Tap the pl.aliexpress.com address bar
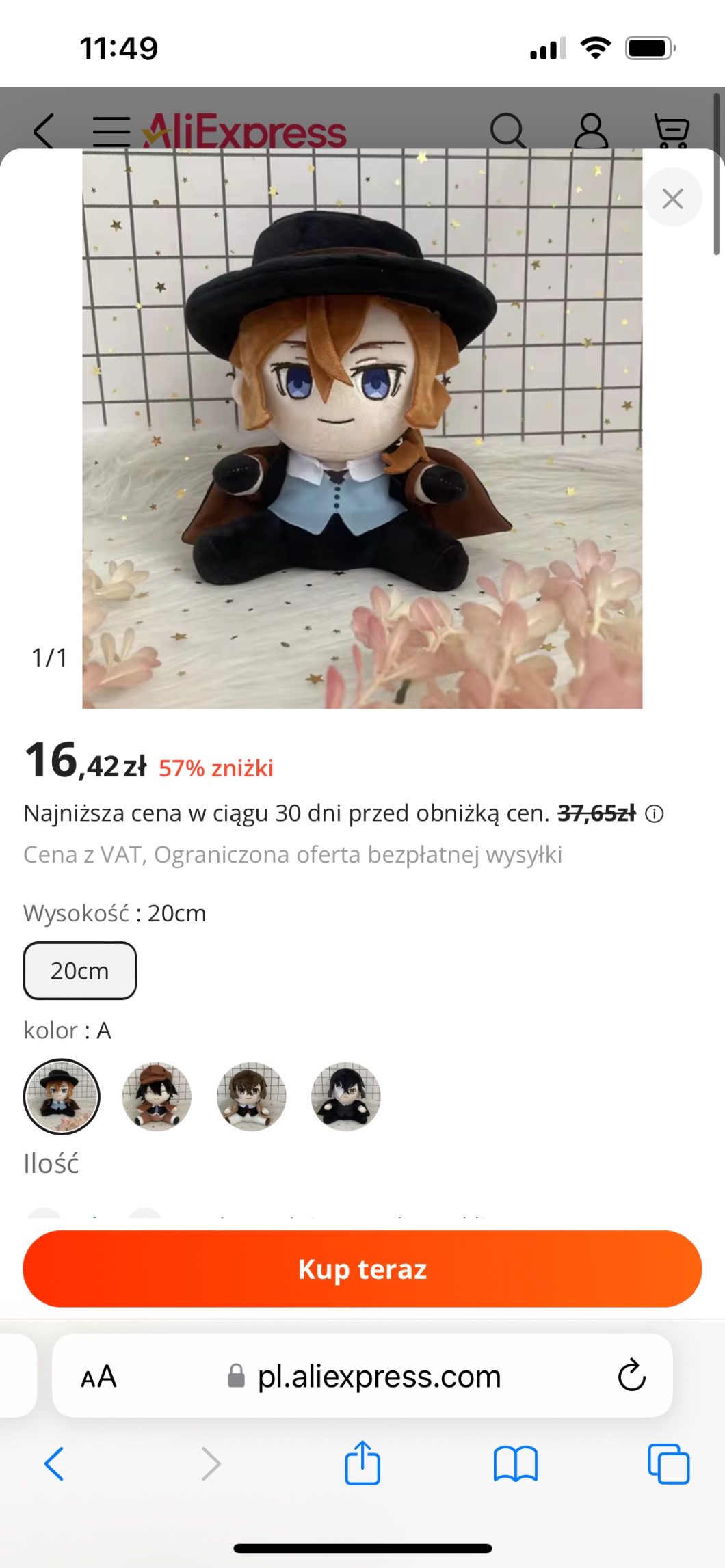725x1568 pixels. click(379, 1377)
